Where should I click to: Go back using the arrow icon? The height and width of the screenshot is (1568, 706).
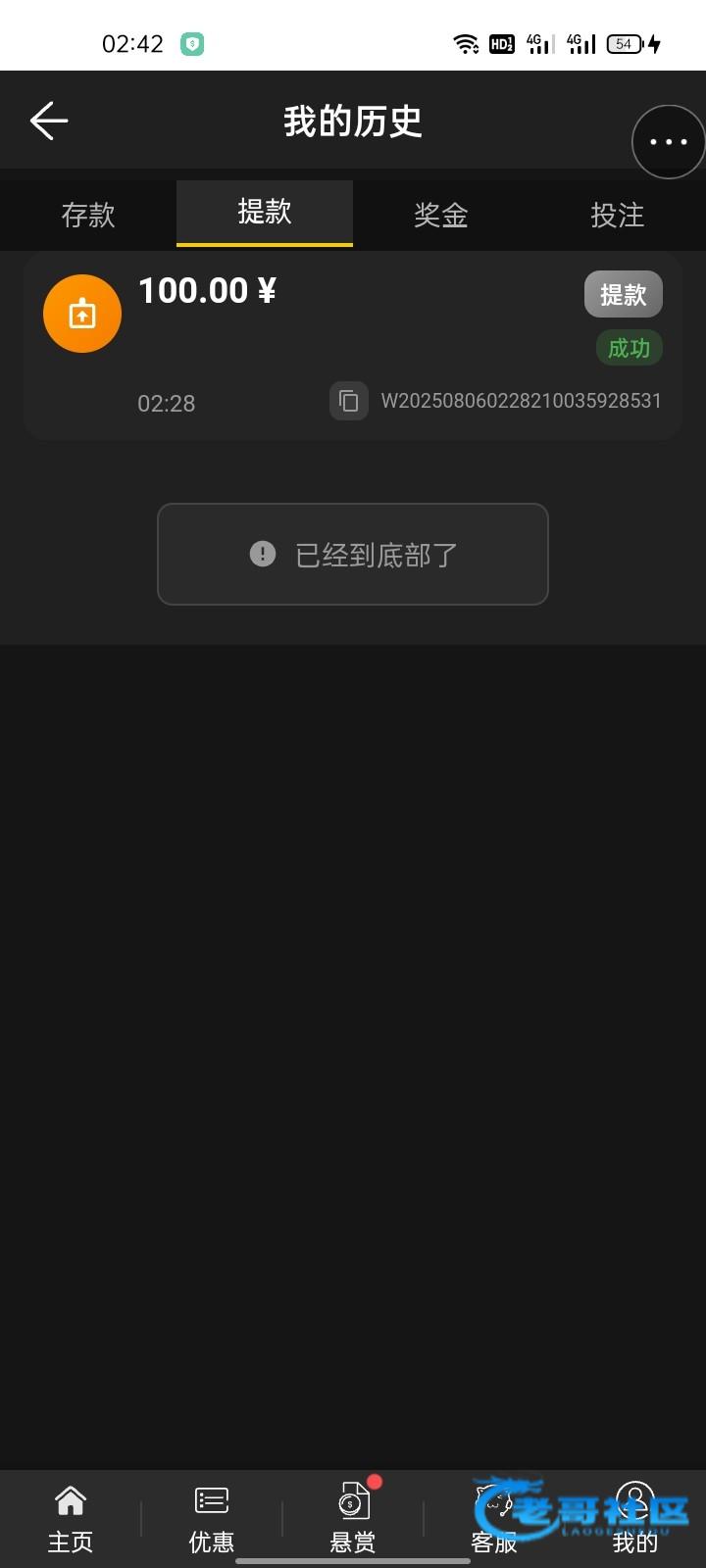[x=48, y=122]
